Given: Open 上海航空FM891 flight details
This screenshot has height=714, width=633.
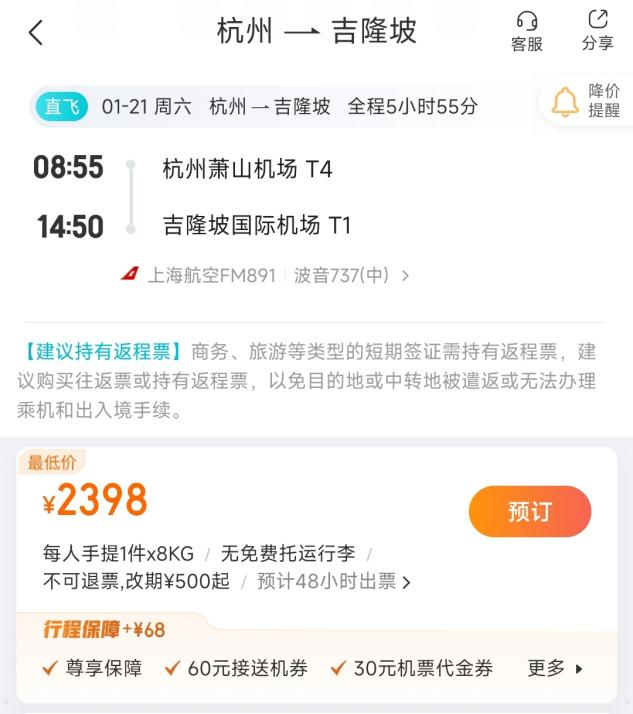Looking at the screenshot, I should (x=265, y=275).
